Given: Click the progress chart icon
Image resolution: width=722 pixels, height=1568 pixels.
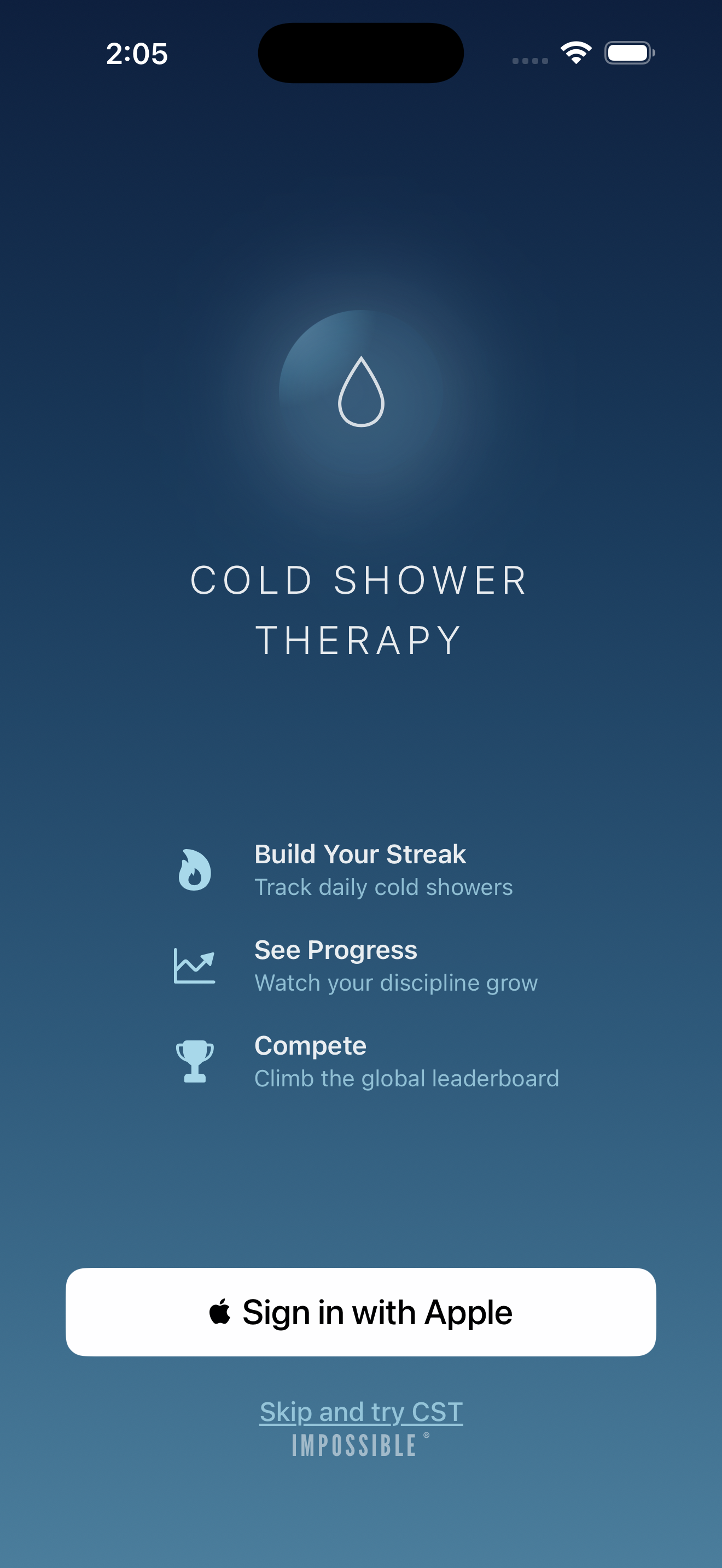Looking at the screenshot, I should tap(194, 966).
